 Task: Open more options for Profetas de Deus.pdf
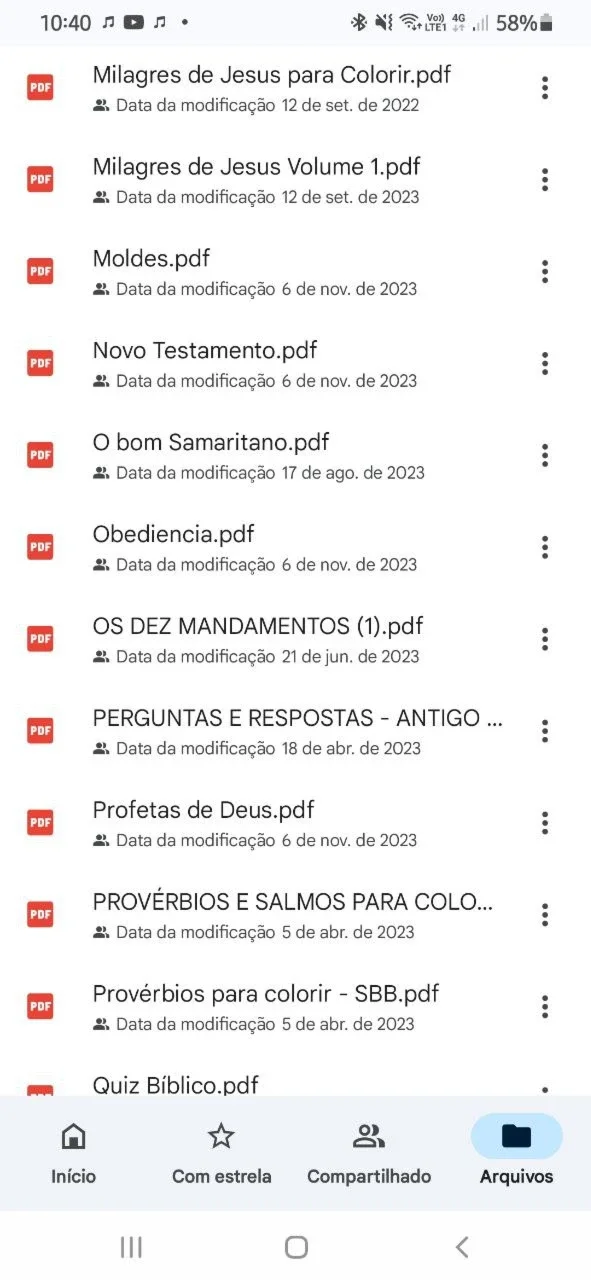(545, 823)
